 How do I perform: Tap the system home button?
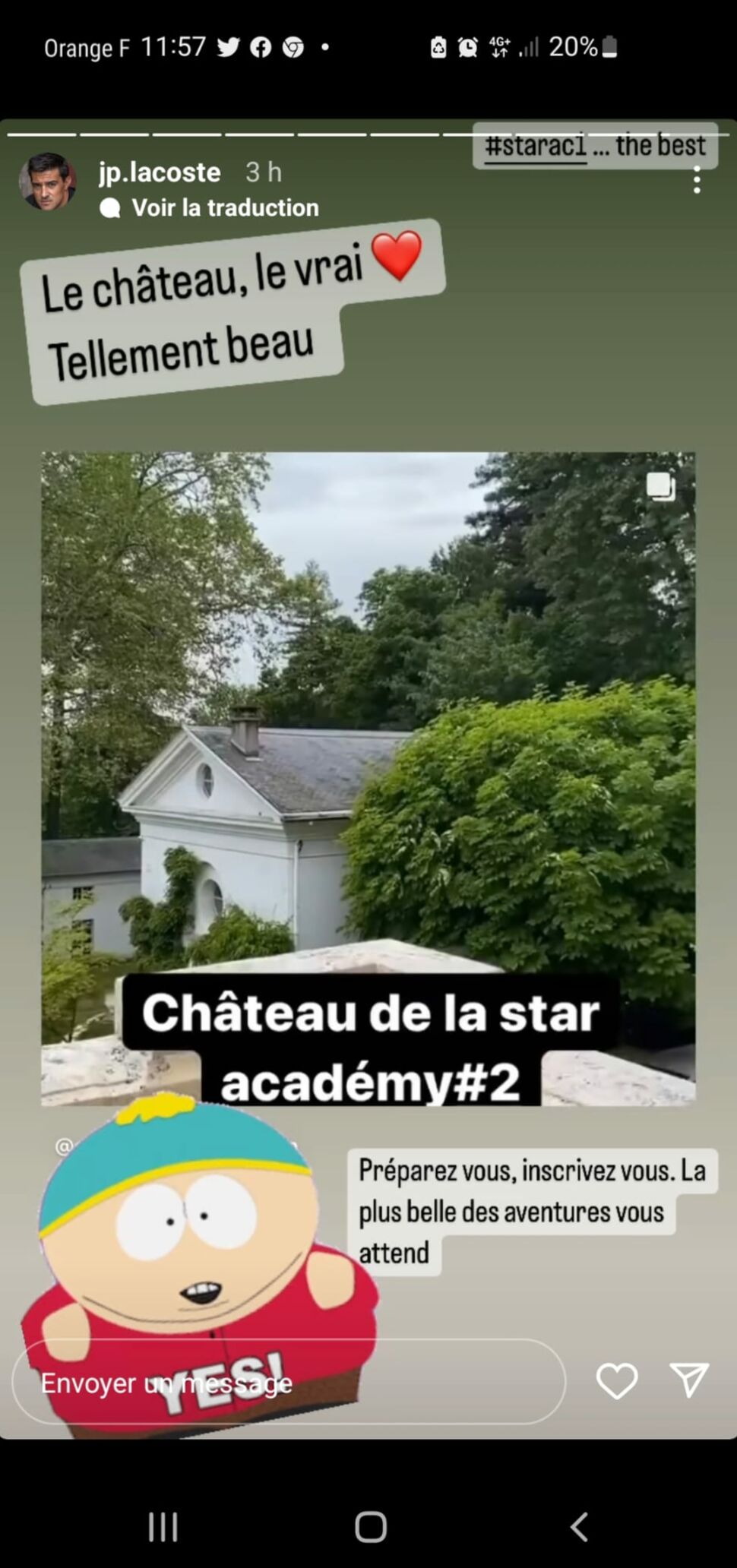click(x=370, y=1526)
